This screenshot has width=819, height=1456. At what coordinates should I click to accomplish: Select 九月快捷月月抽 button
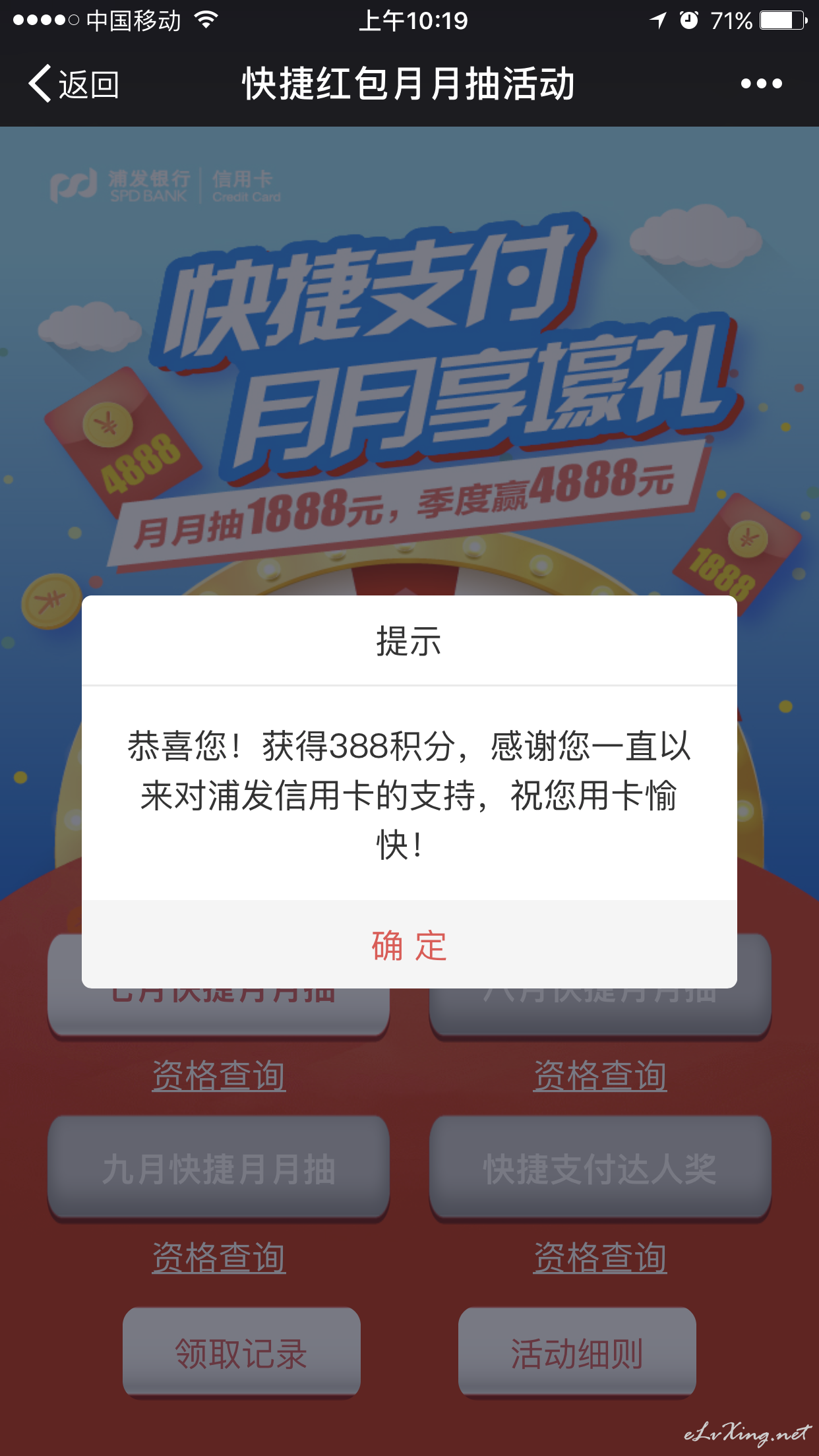pyautogui.click(x=218, y=1168)
